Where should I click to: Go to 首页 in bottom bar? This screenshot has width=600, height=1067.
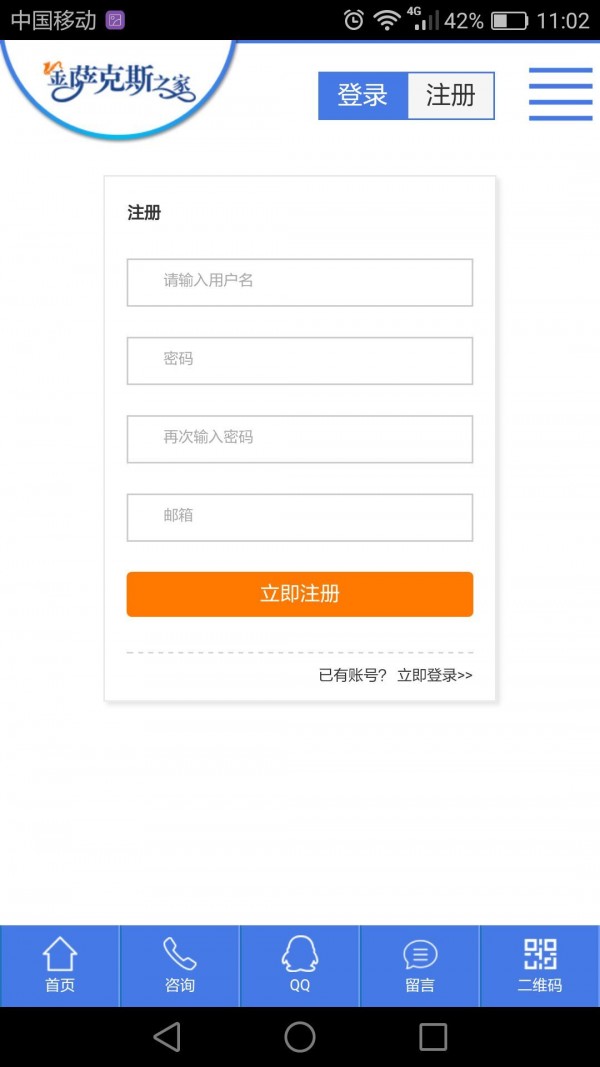coord(60,965)
